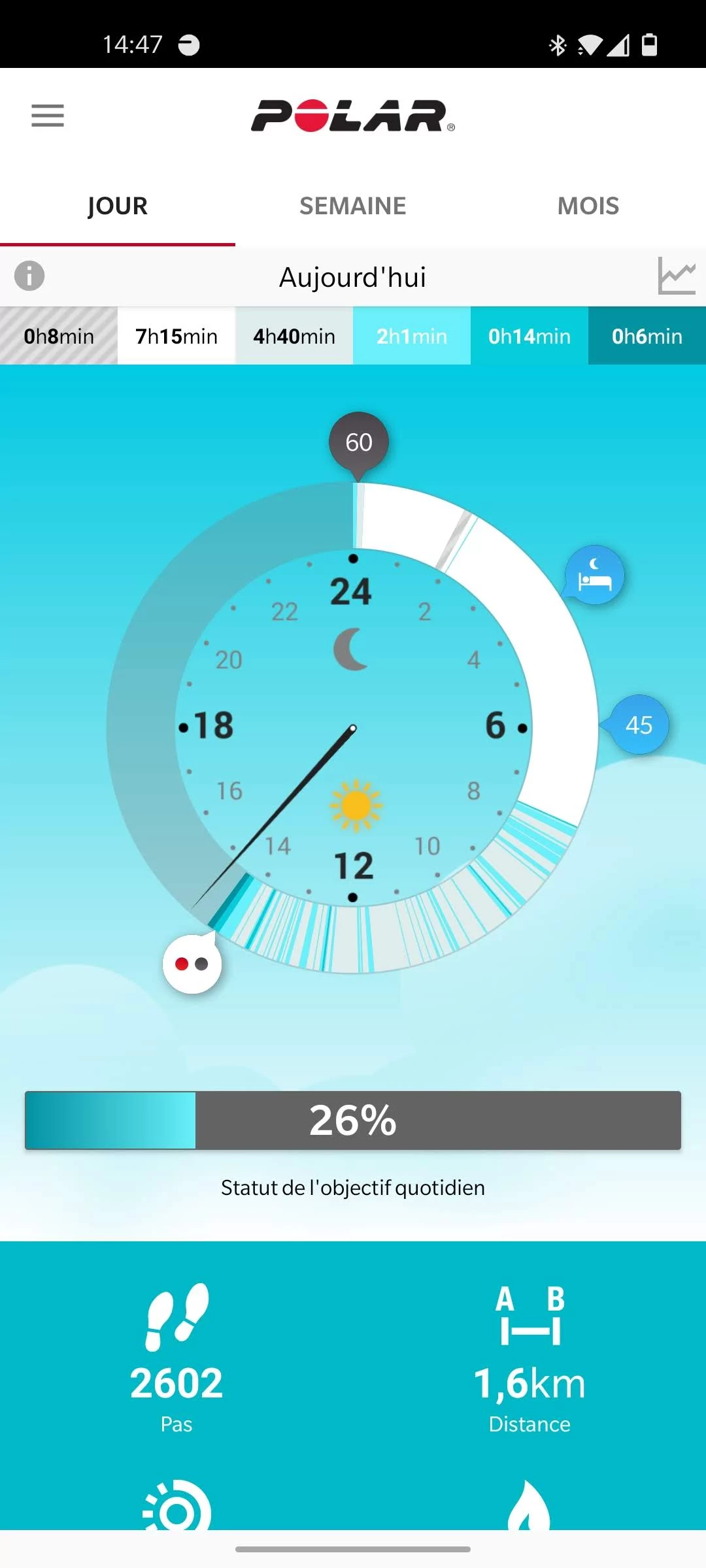Tap the sleep bed bubble on the dial
This screenshot has height=1568, width=706.
pyautogui.click(x=594, y=575)
